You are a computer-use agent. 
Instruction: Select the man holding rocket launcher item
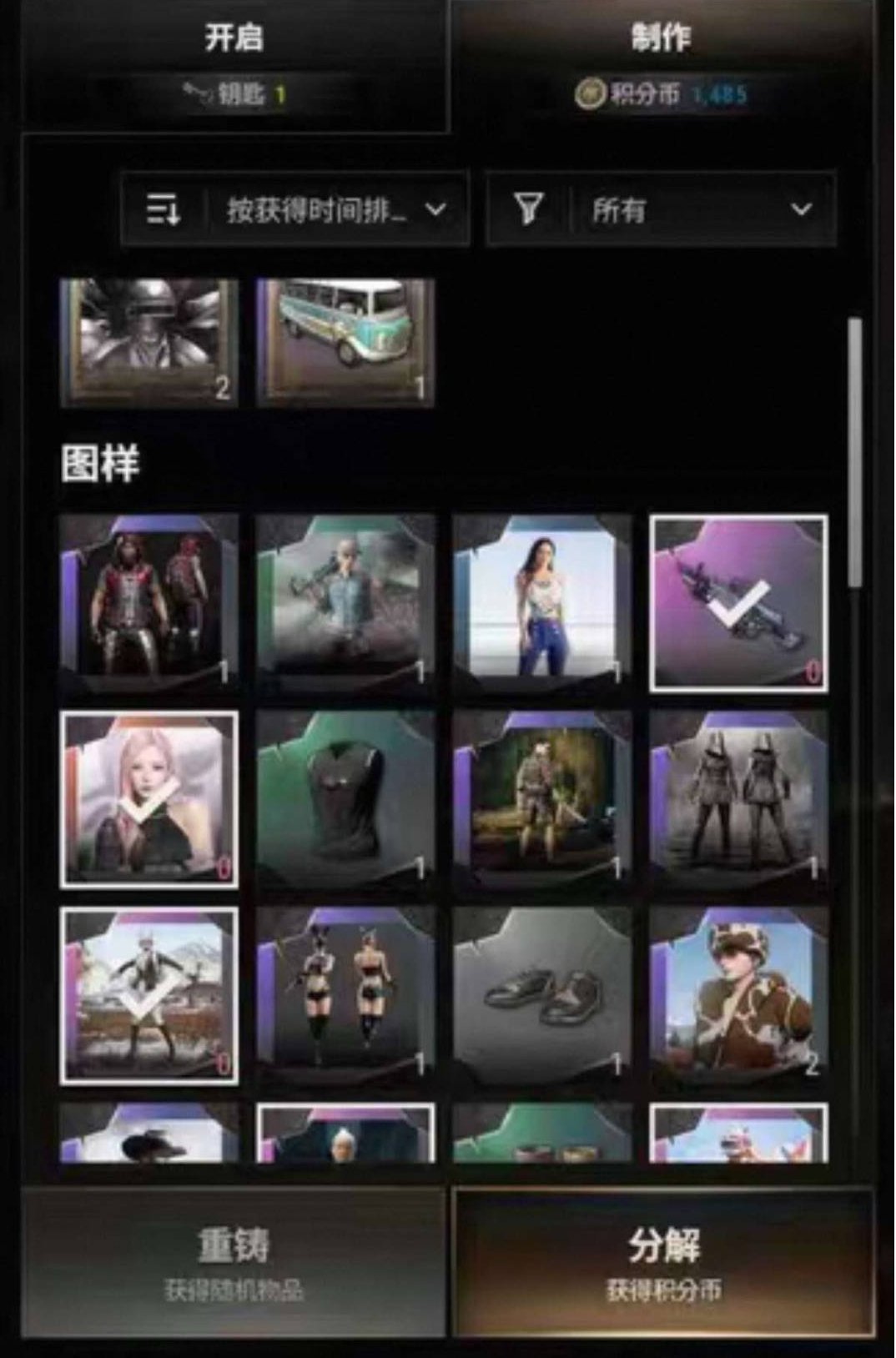coord(345,602)
